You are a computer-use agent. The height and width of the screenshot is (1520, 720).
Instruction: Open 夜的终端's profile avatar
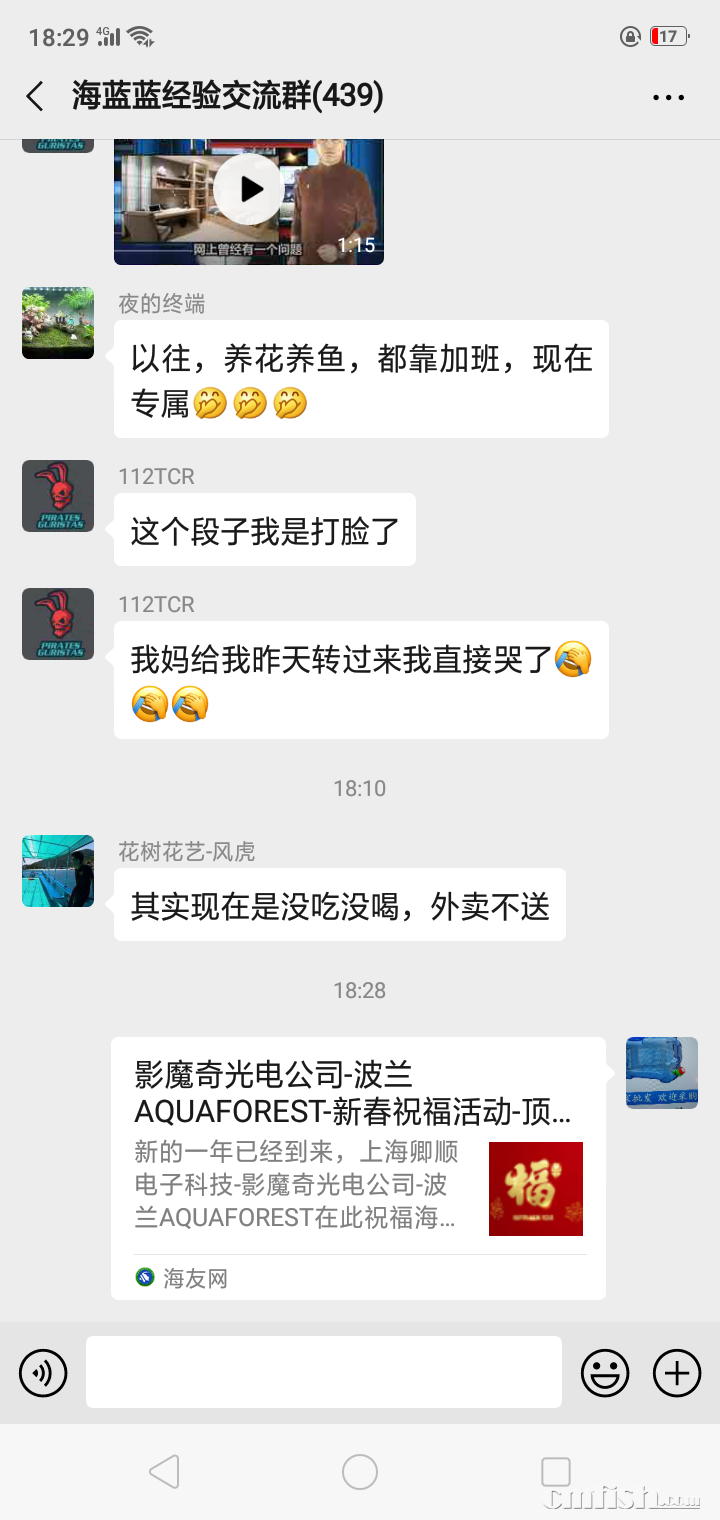57,323
